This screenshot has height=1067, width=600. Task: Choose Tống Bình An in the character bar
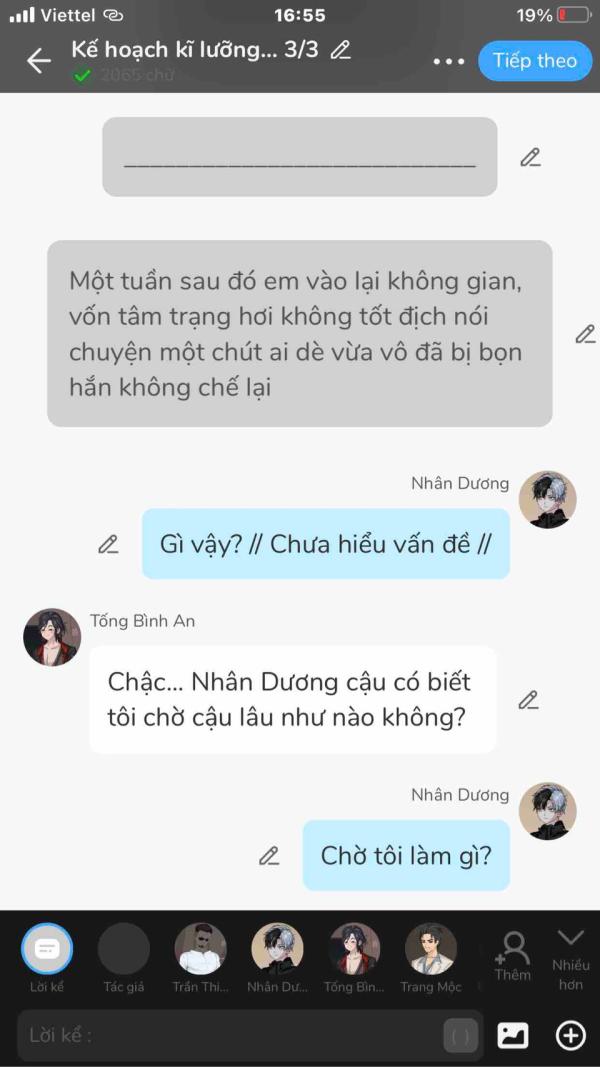click(354, 950)
